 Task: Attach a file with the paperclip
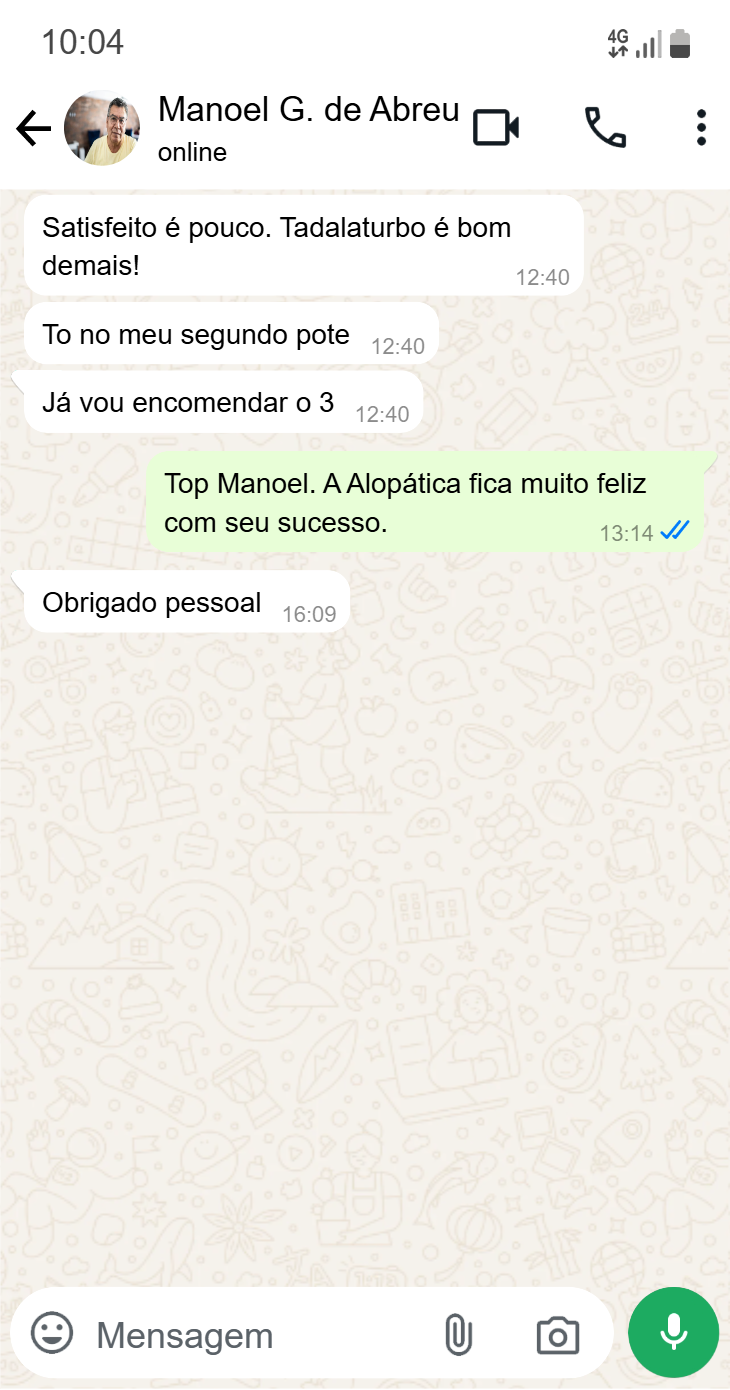[x=458, y=1335]
